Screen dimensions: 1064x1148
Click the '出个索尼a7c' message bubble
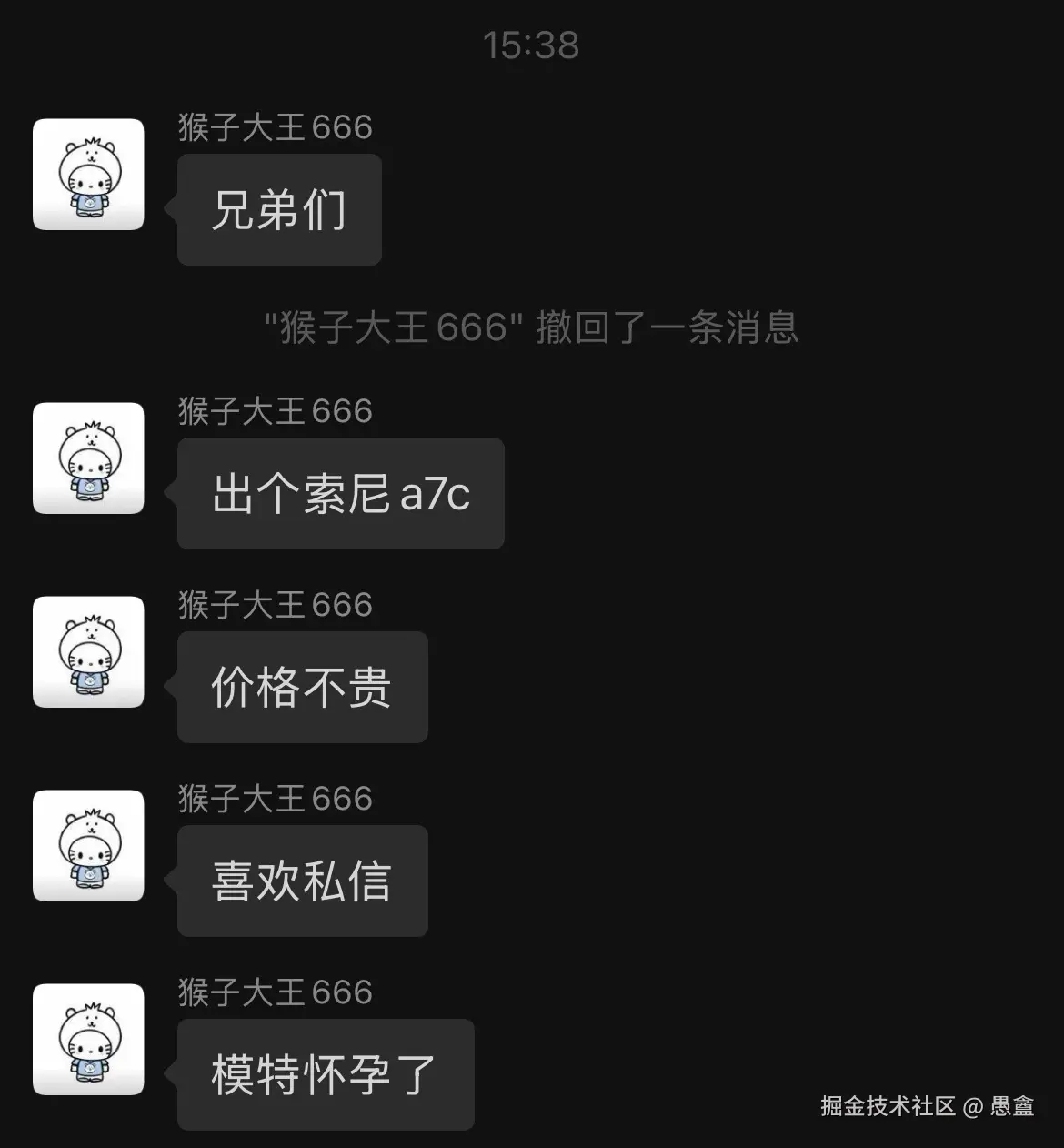tap(340, 493)
